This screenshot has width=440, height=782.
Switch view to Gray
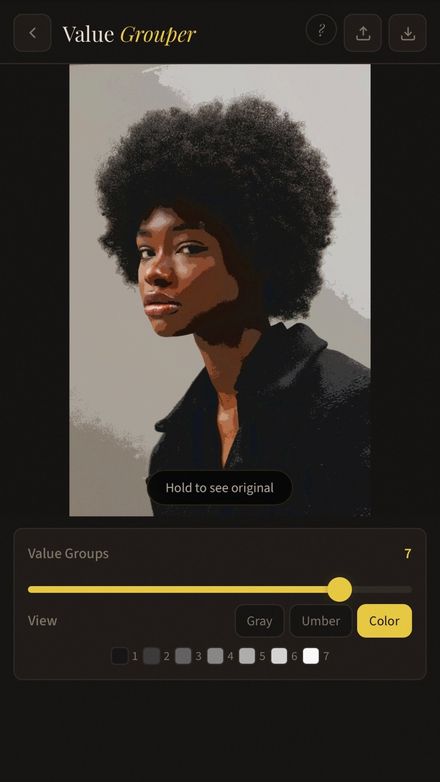pos(259,621)
